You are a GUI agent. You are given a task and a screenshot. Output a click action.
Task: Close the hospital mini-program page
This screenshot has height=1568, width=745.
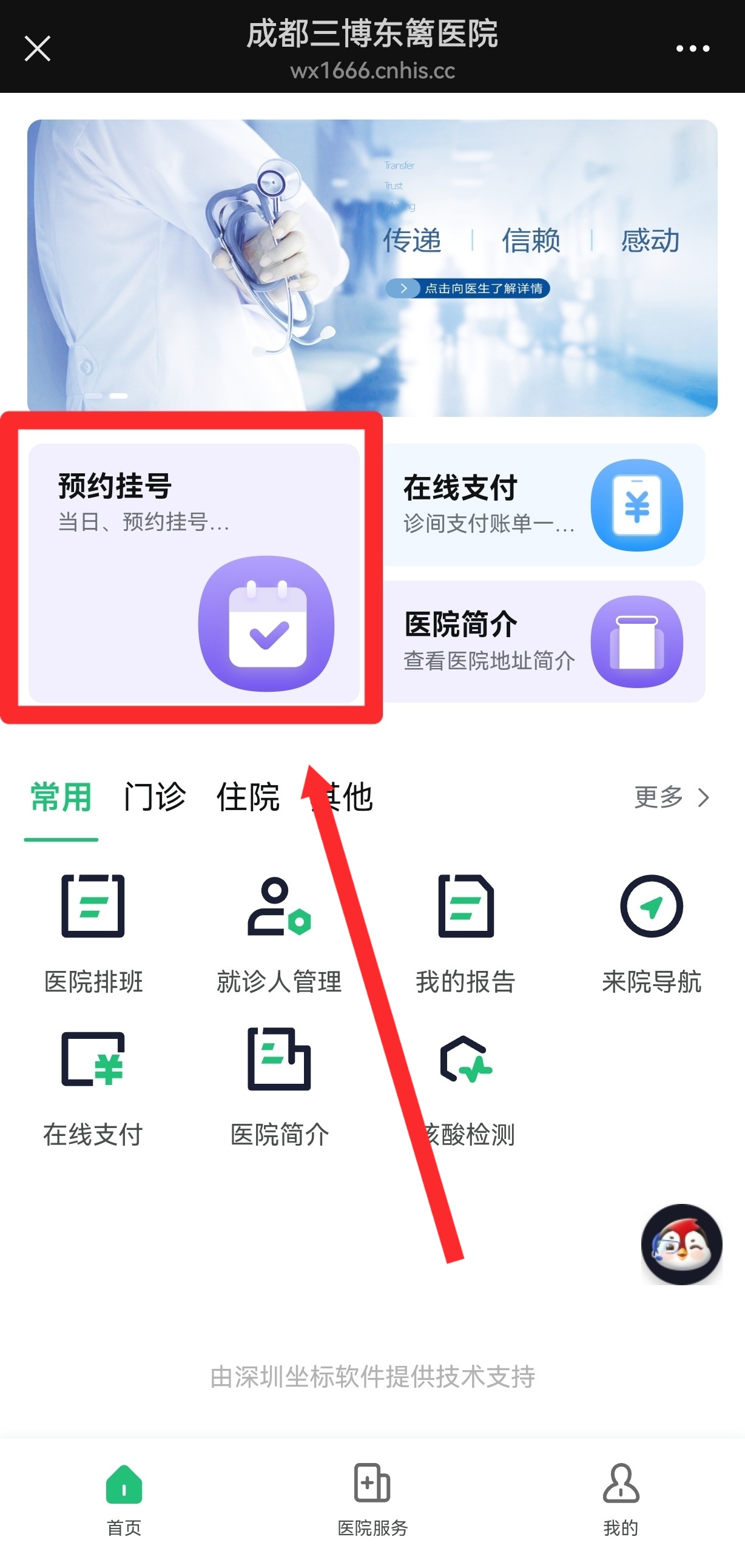point(37,49)
